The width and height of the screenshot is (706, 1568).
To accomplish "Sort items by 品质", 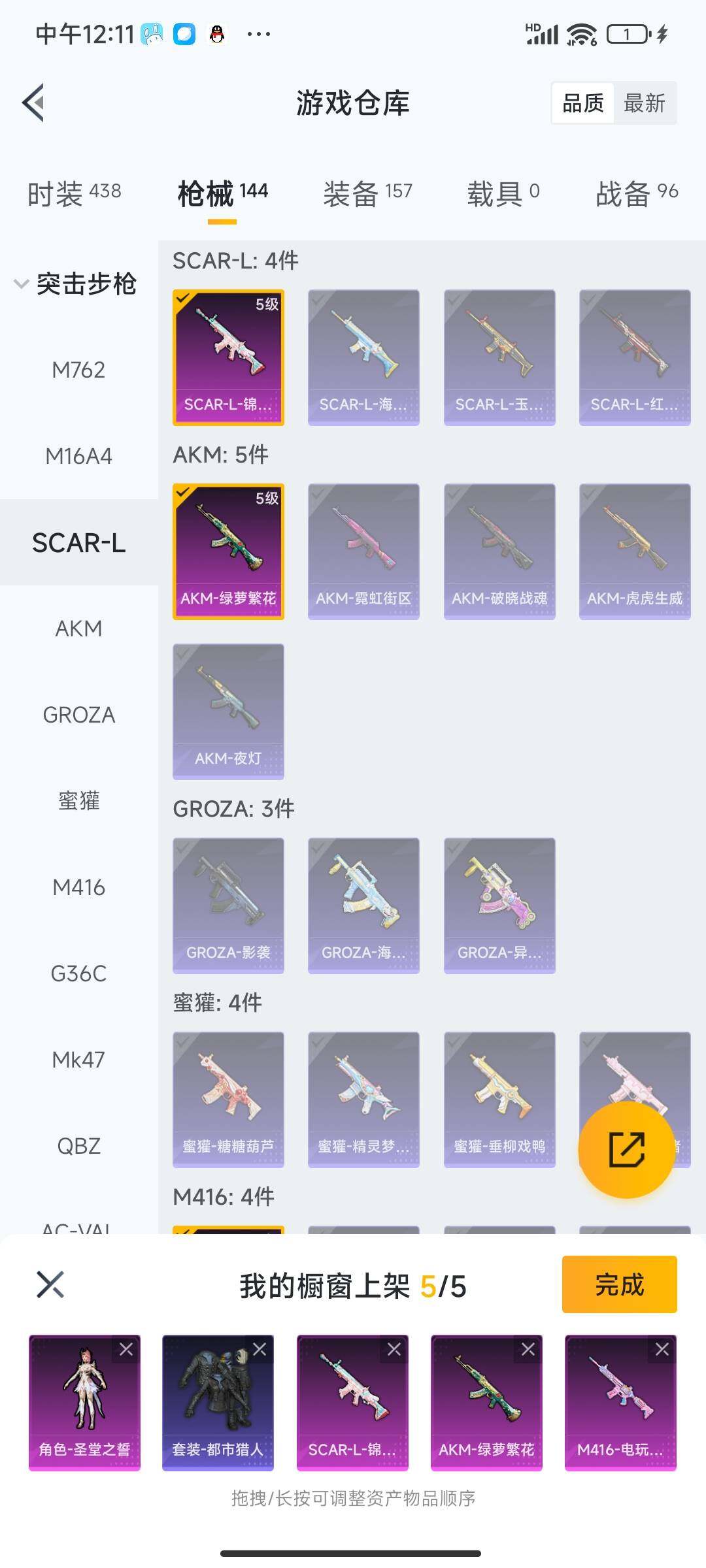I will (x=583, y=103).
